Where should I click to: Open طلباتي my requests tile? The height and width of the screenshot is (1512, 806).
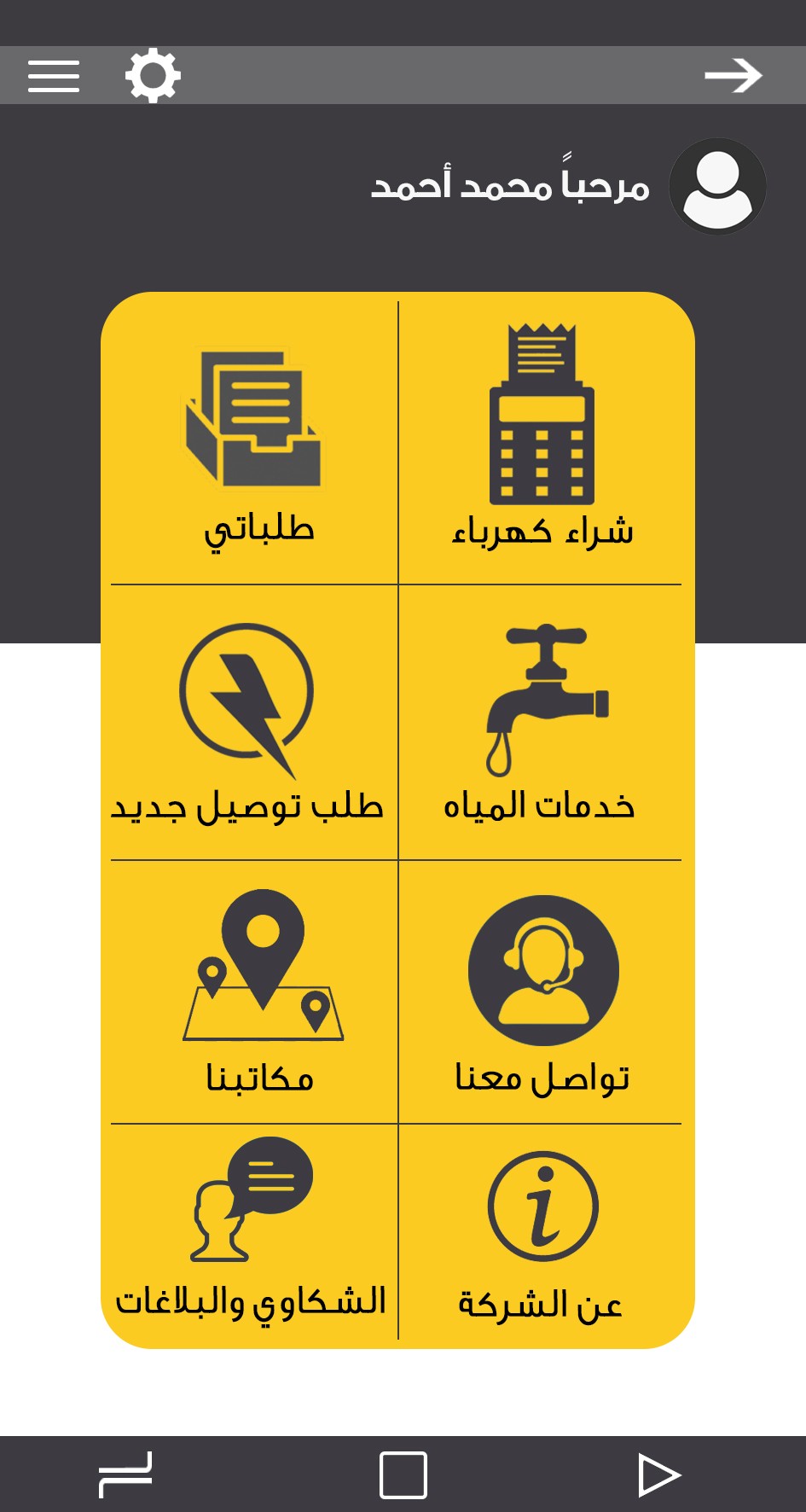pos(255,439)
